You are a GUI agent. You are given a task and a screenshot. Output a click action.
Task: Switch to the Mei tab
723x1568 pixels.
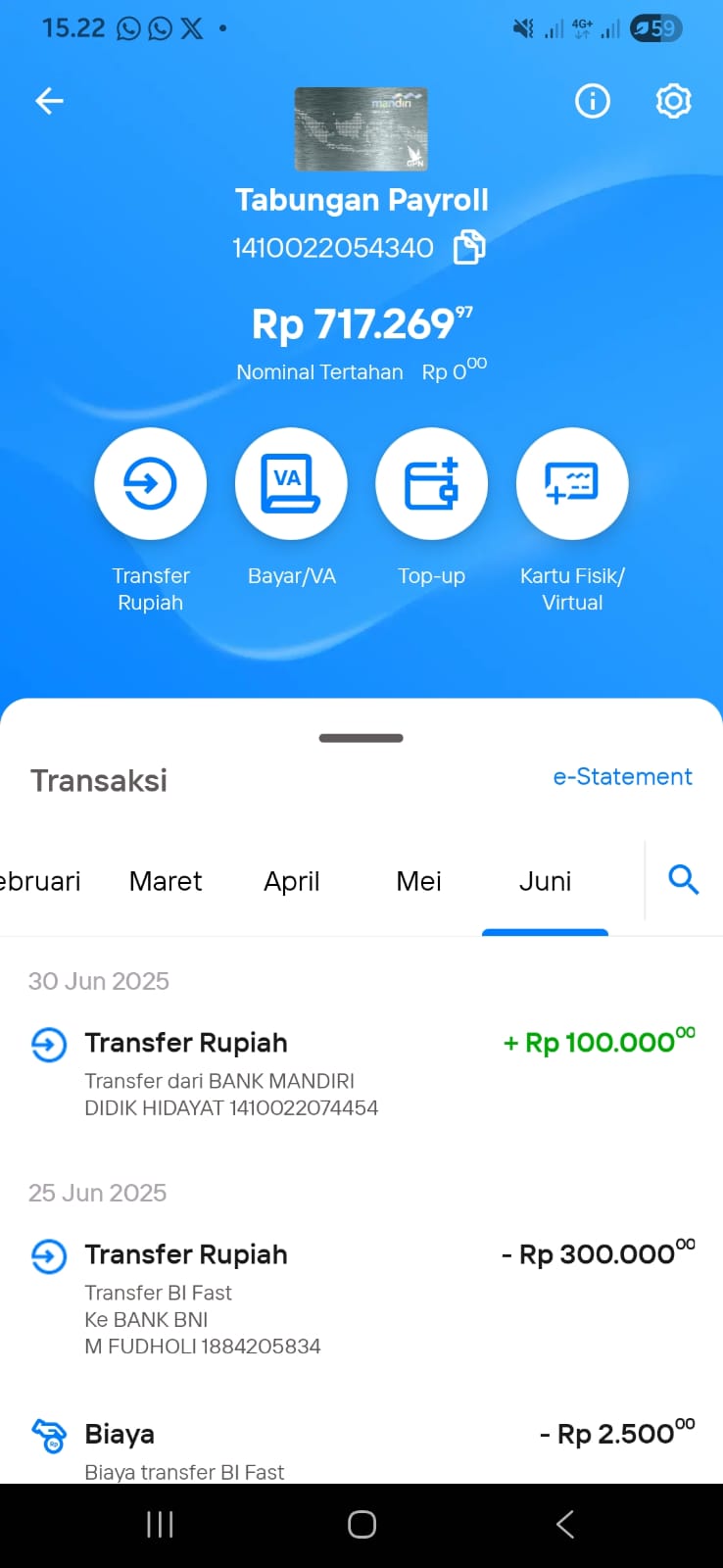(x=418, y=881)
